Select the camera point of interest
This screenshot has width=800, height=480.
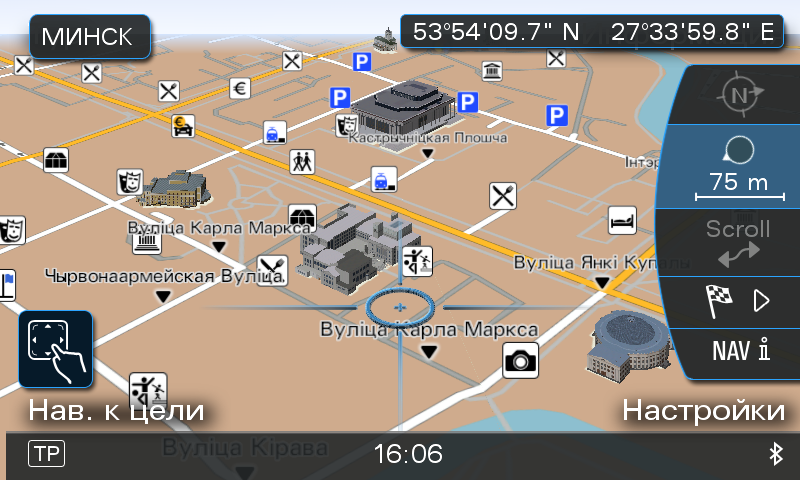(x=520, y=359)
